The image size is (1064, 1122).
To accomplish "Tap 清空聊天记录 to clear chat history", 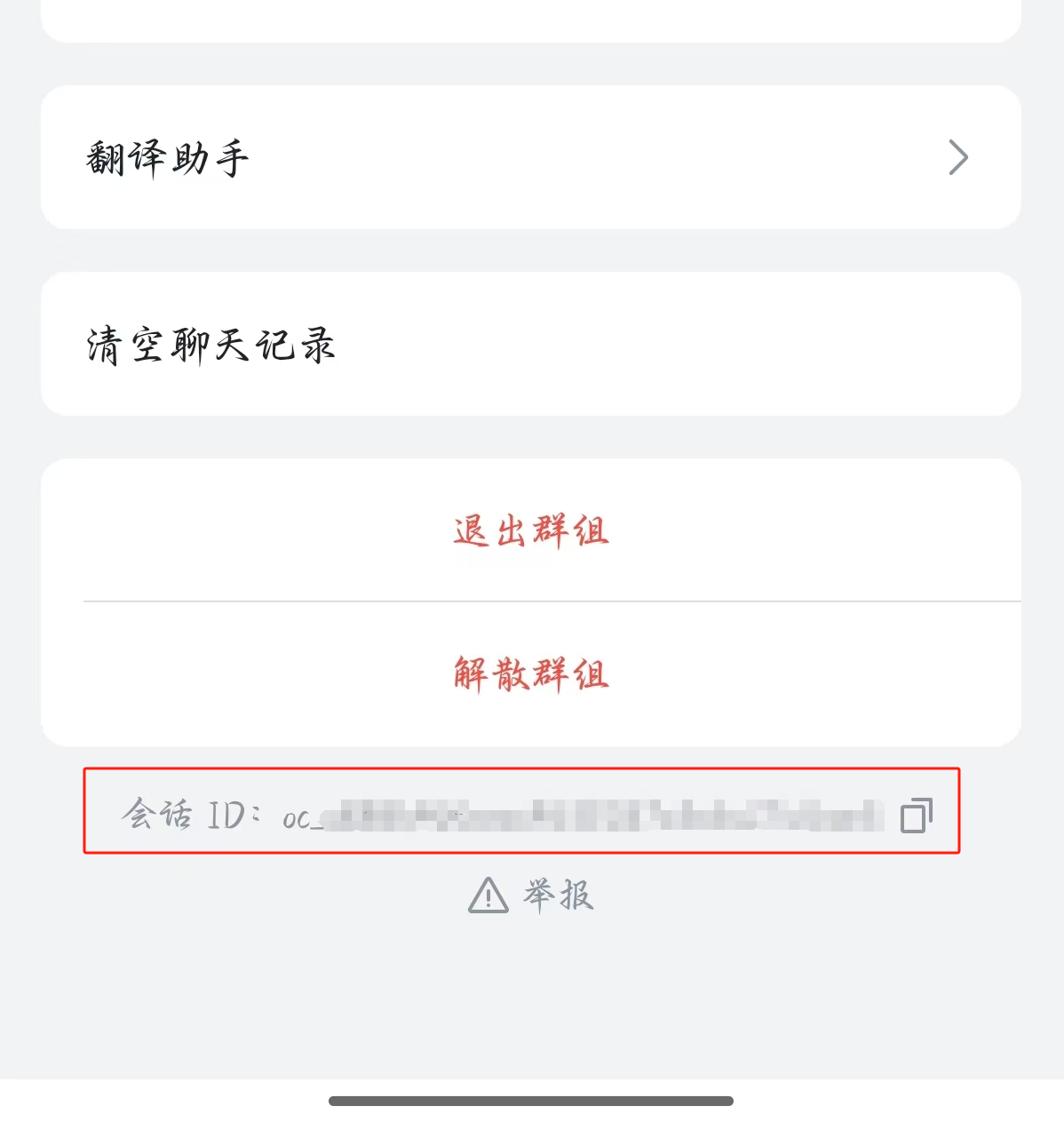I will coord(530,345).
